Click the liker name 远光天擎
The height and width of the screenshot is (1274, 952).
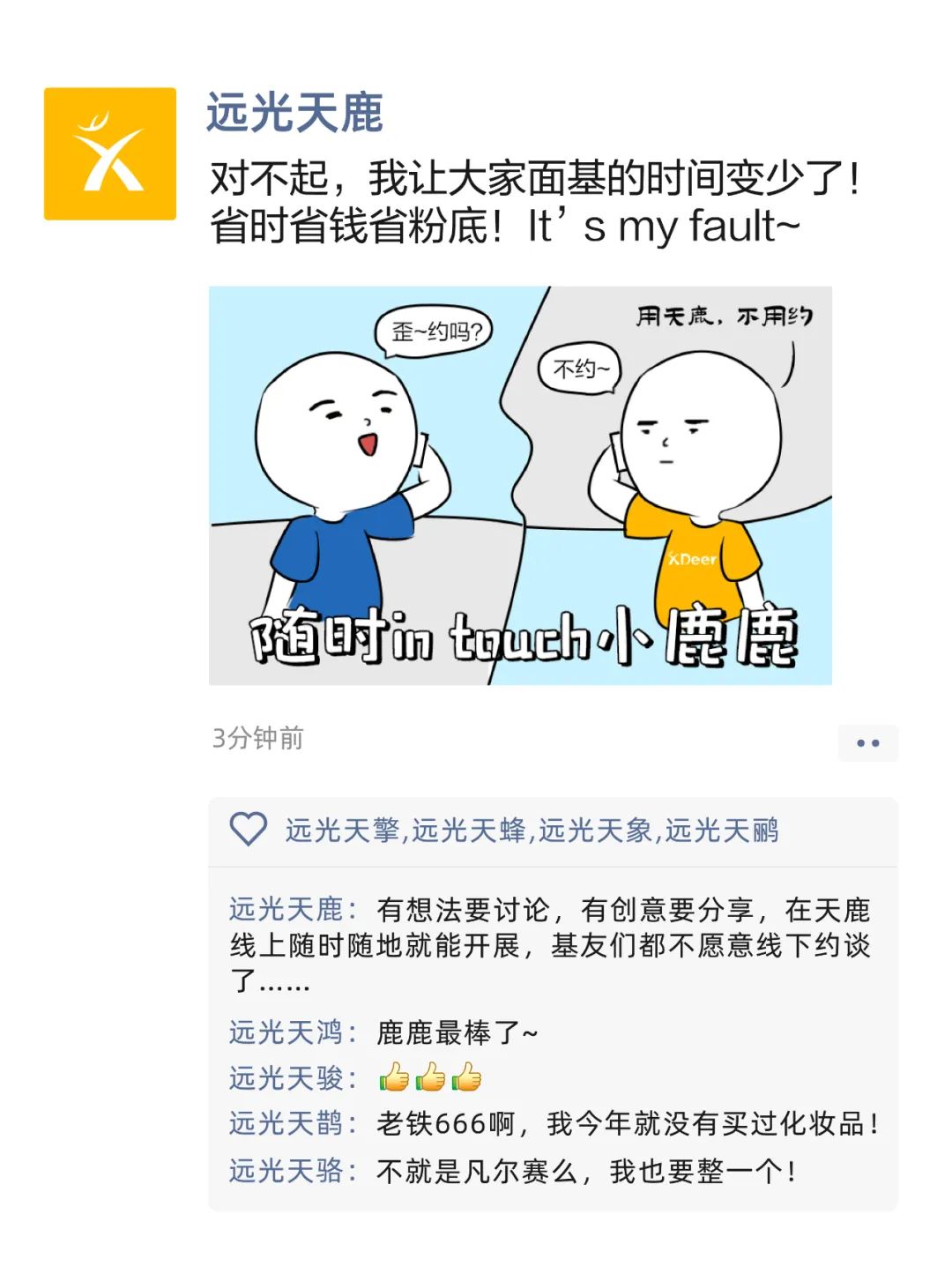pyautogui.click(x=344, y=830)
